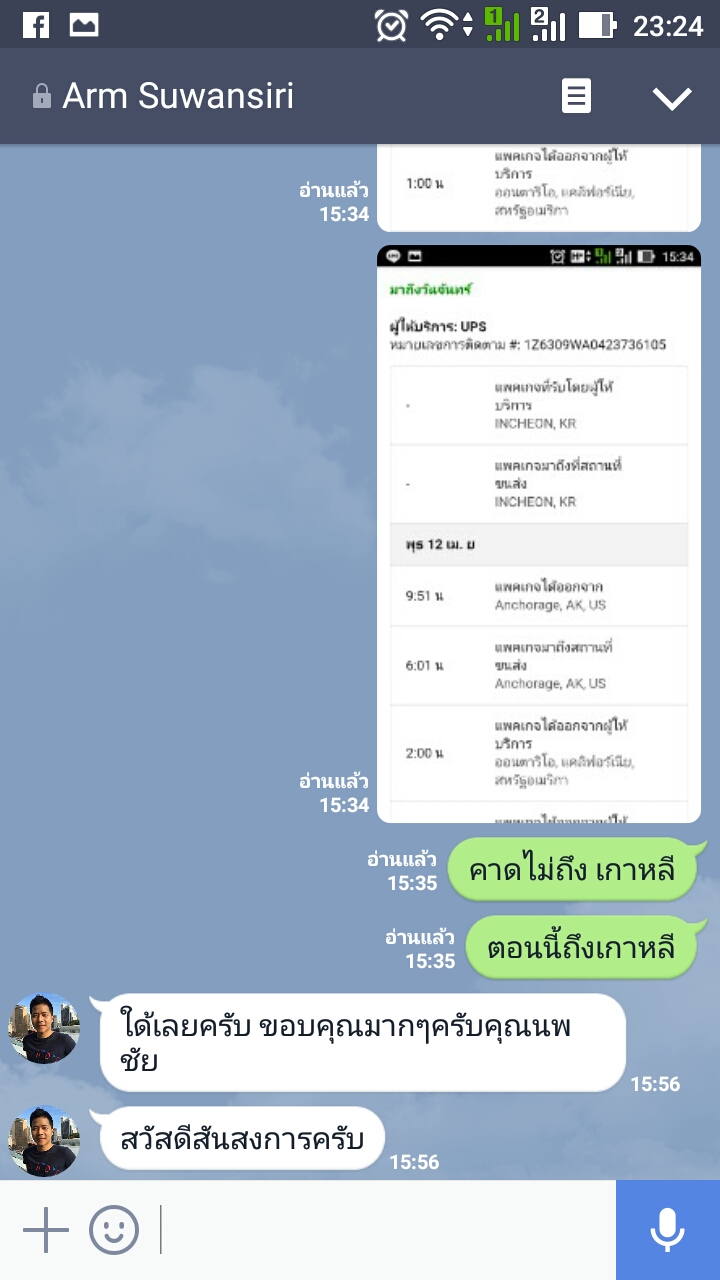Expand the chat options dropdown chevron

tap(672, 97)
